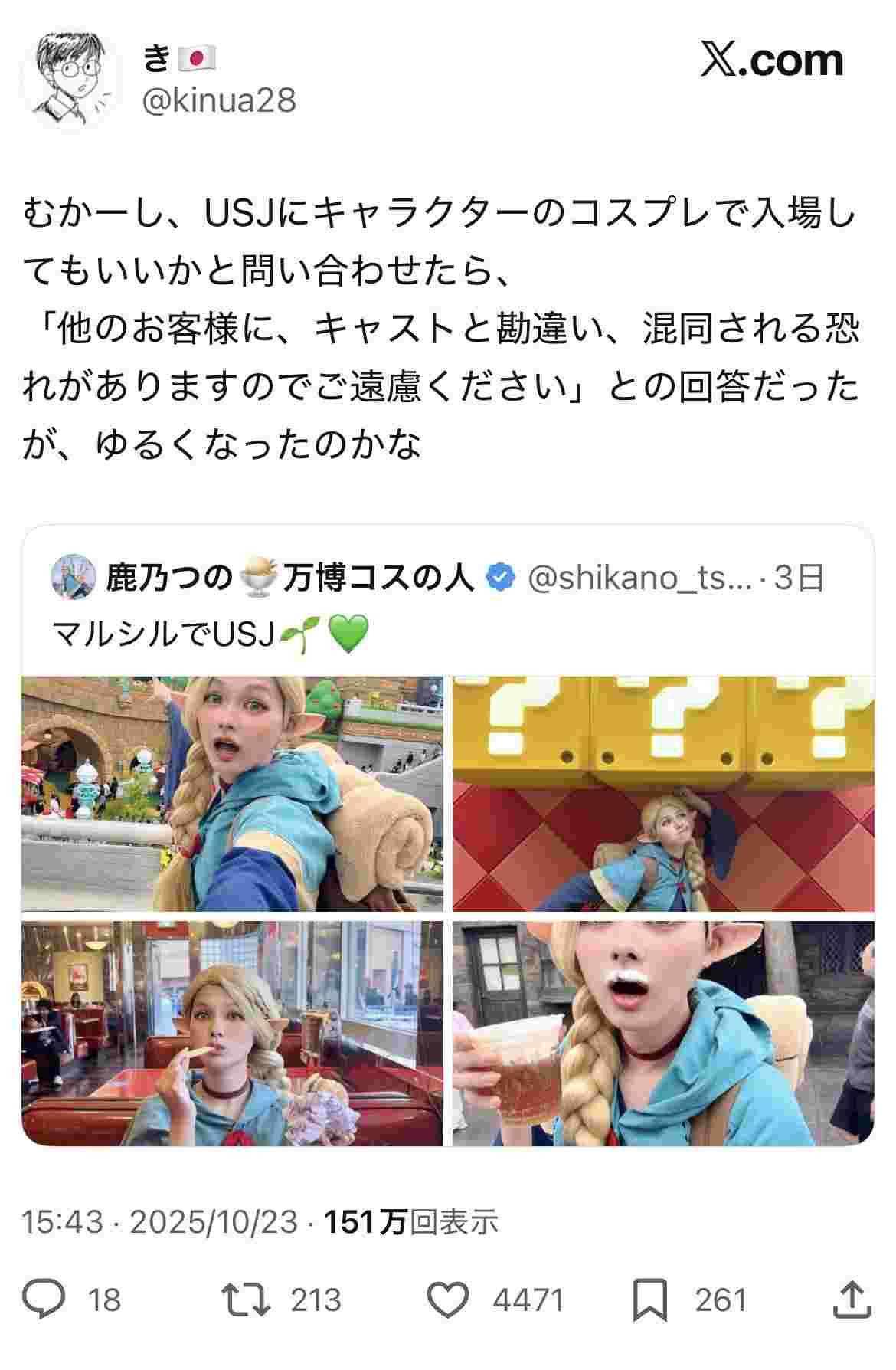Reply to this post with 18 comments
896x1370 pixels.
pyautogui.click(x=44, y=1300)
